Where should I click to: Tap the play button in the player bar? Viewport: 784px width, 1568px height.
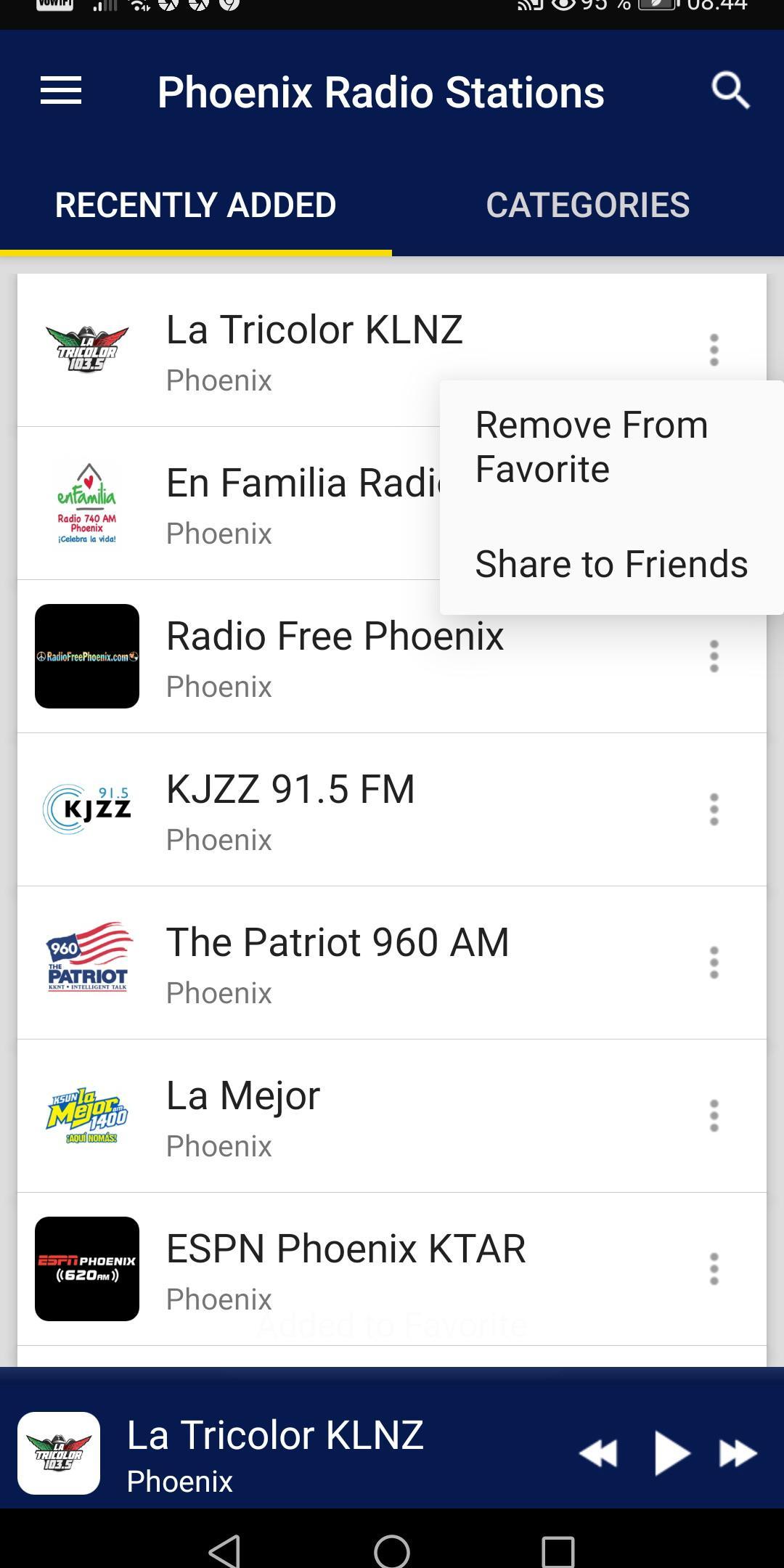[x=671, y=1453]
